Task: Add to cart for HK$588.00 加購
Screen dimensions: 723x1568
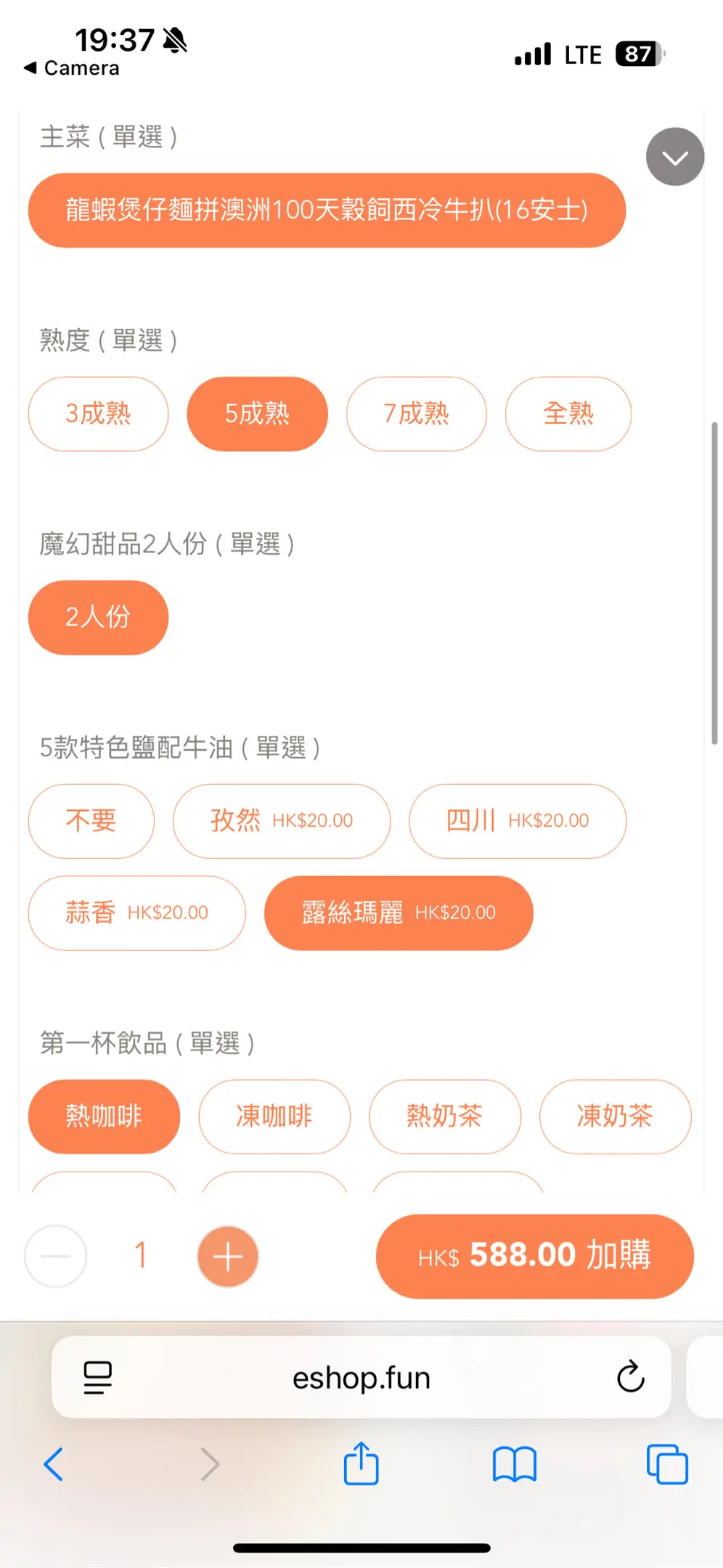Action: pos(534,1256)
